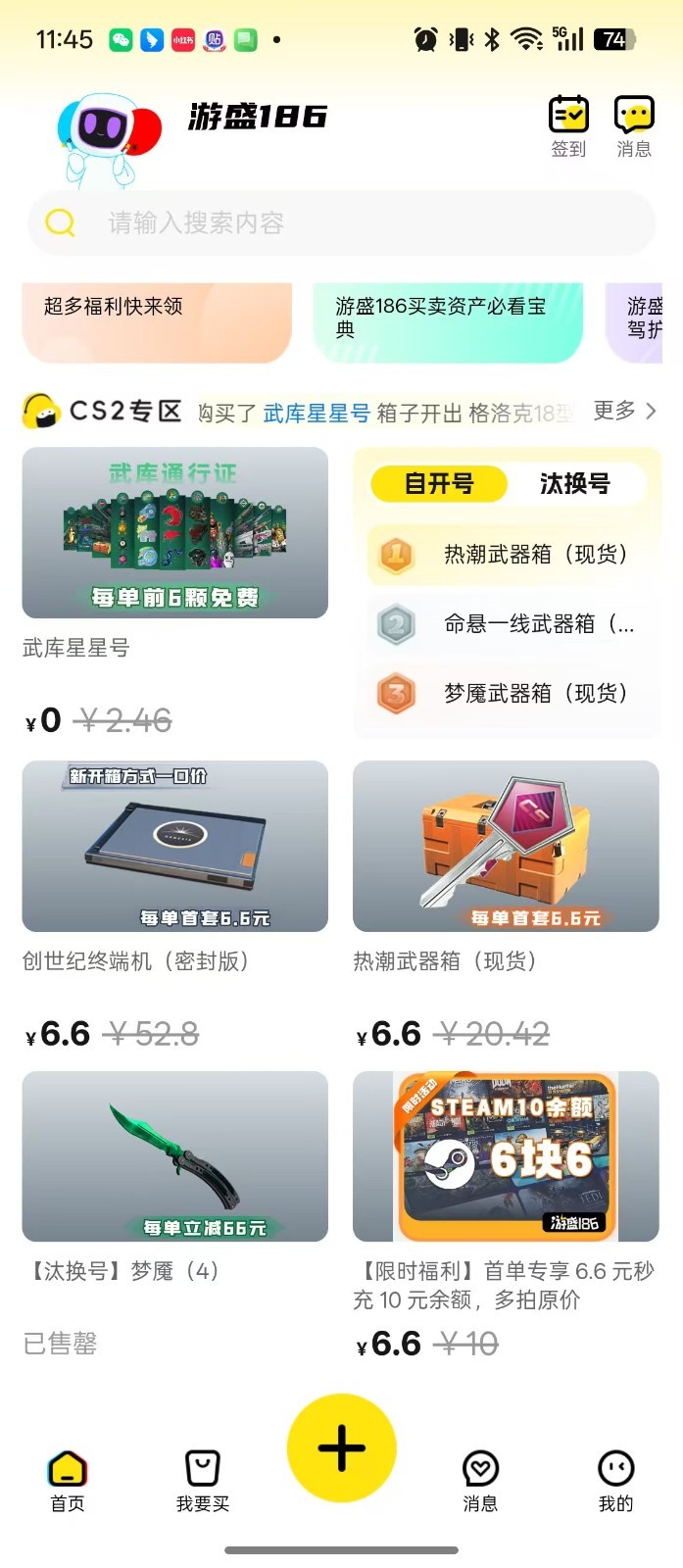Open 消息 speech bubble in top bar
The width and height of the screenshot is (683, 1568).
(x=634, y=126)
